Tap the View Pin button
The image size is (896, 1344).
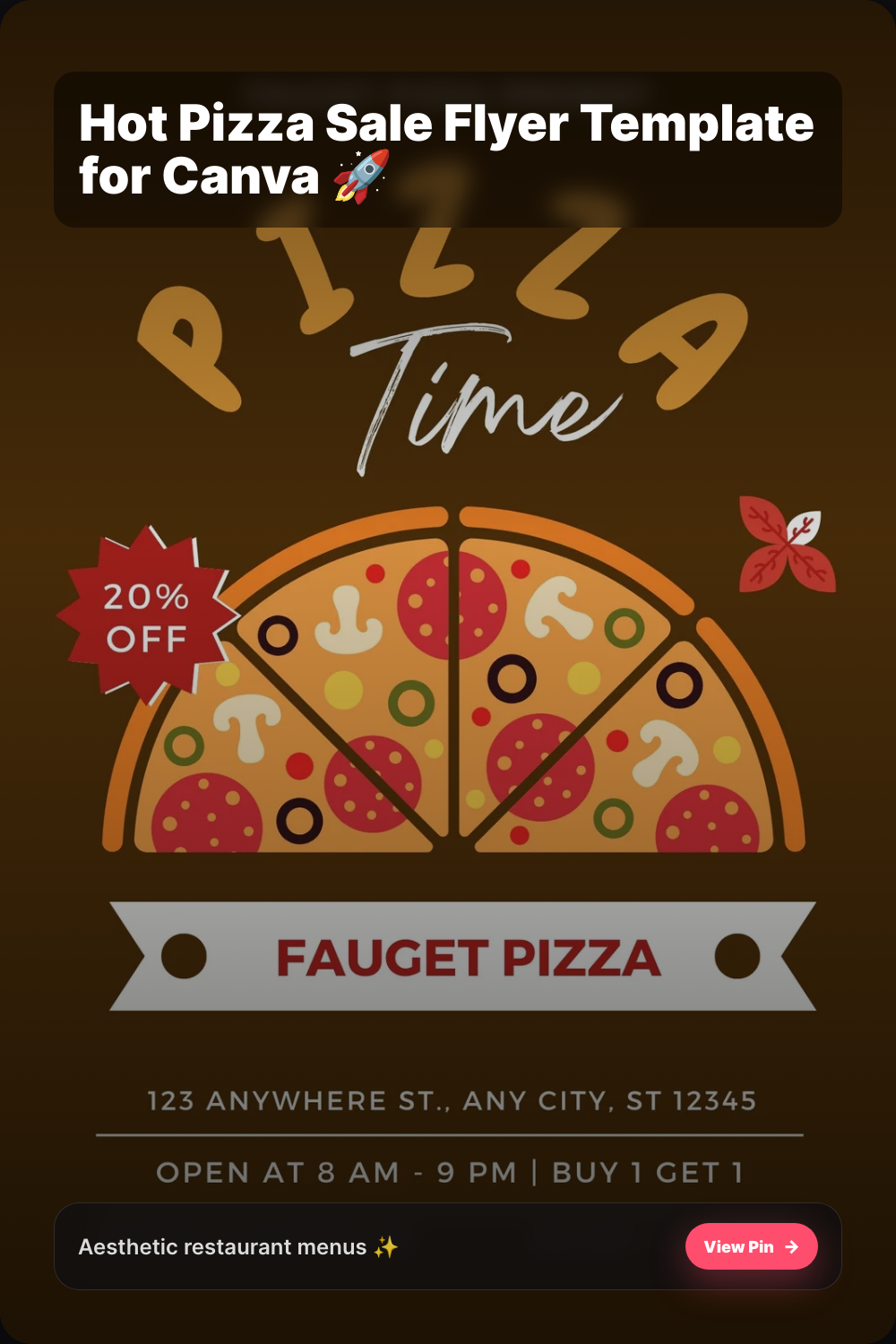[x=751, y=1246]
